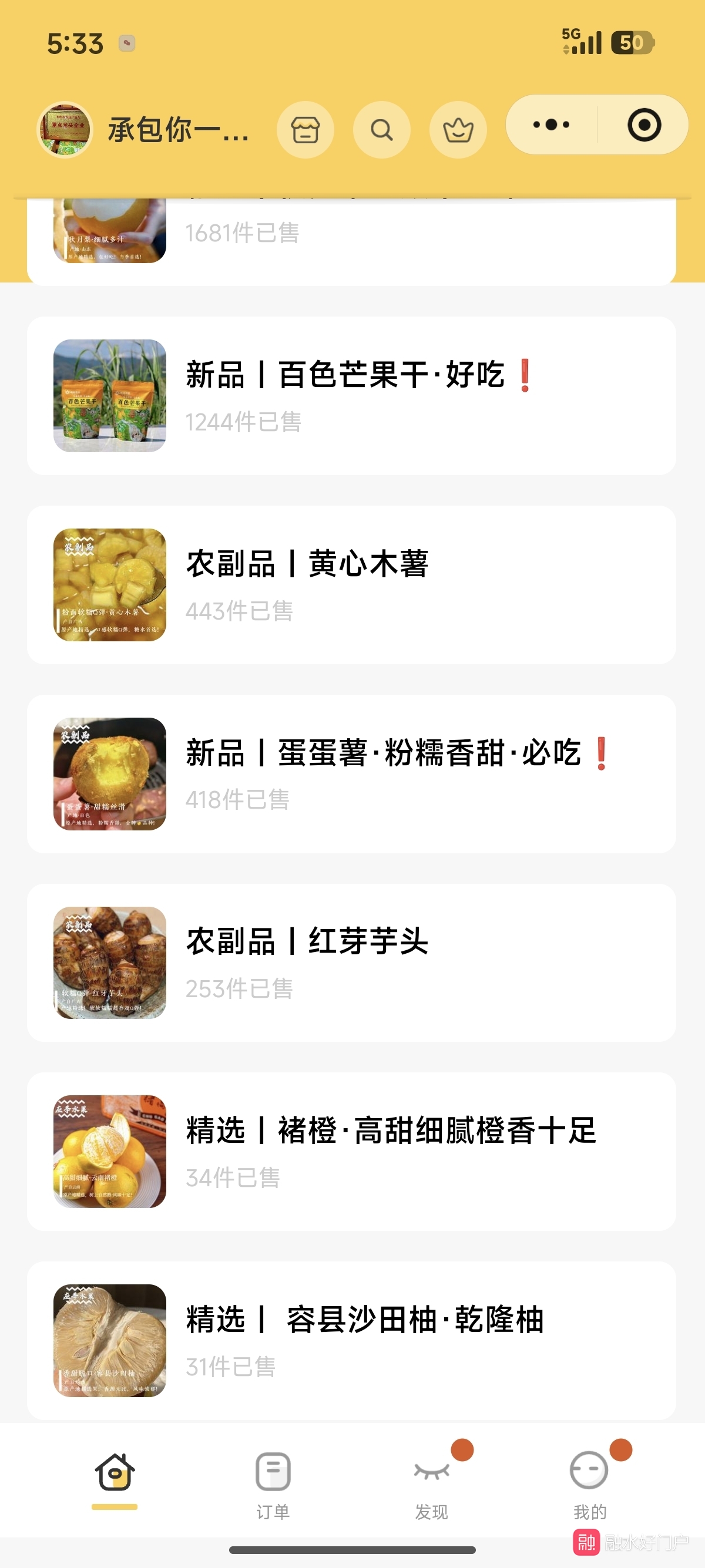Open the crown membership icon

[x=458, y=130]
